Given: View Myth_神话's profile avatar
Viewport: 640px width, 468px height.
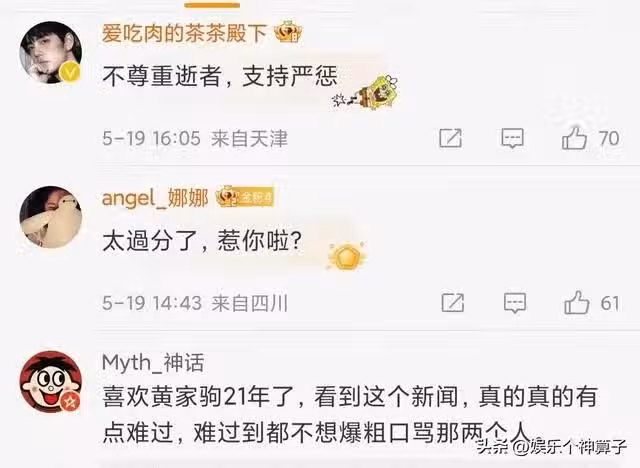Looking at the screenshot, I should pos(51,382).
